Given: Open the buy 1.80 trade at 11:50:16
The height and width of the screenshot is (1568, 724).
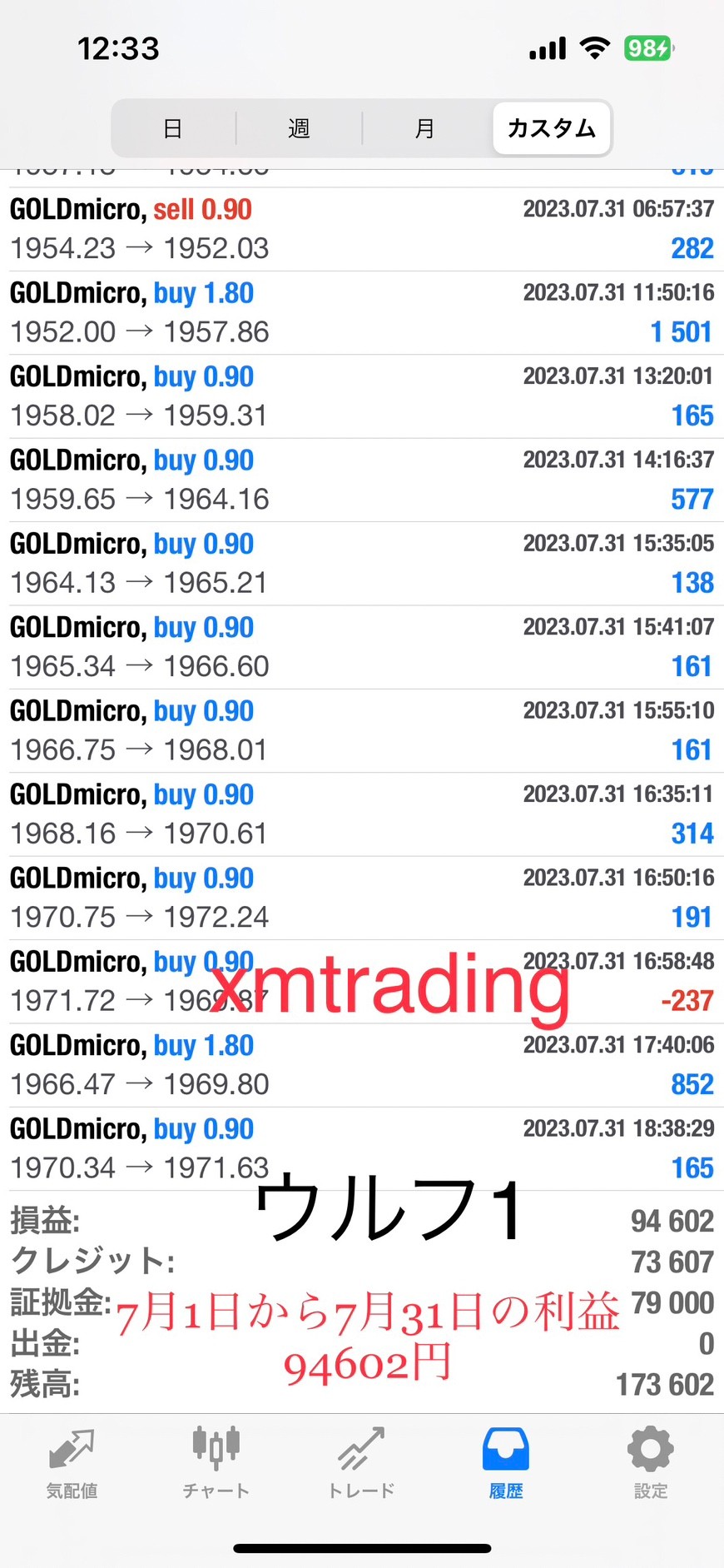Looking at the screenshot, I should pos(362,313).
